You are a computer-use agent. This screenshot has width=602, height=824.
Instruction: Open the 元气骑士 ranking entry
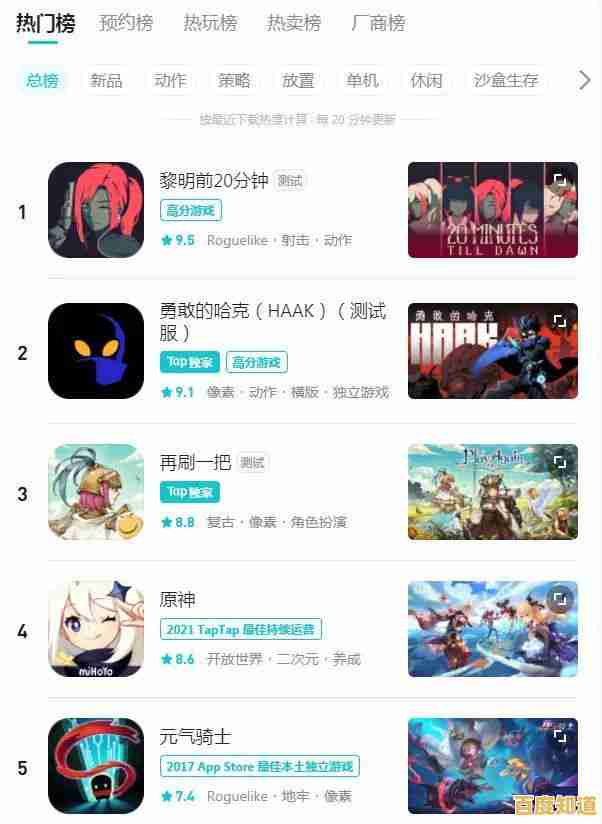click(x=196, y=737)
